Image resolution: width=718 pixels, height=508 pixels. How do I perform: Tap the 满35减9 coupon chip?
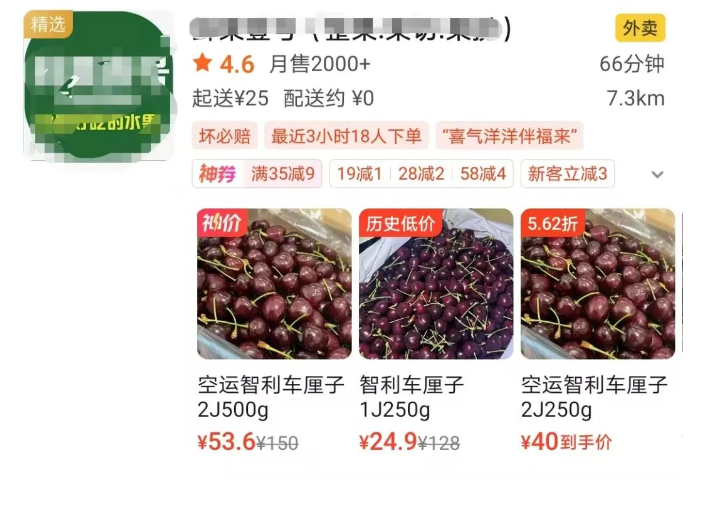coord(283,174)
